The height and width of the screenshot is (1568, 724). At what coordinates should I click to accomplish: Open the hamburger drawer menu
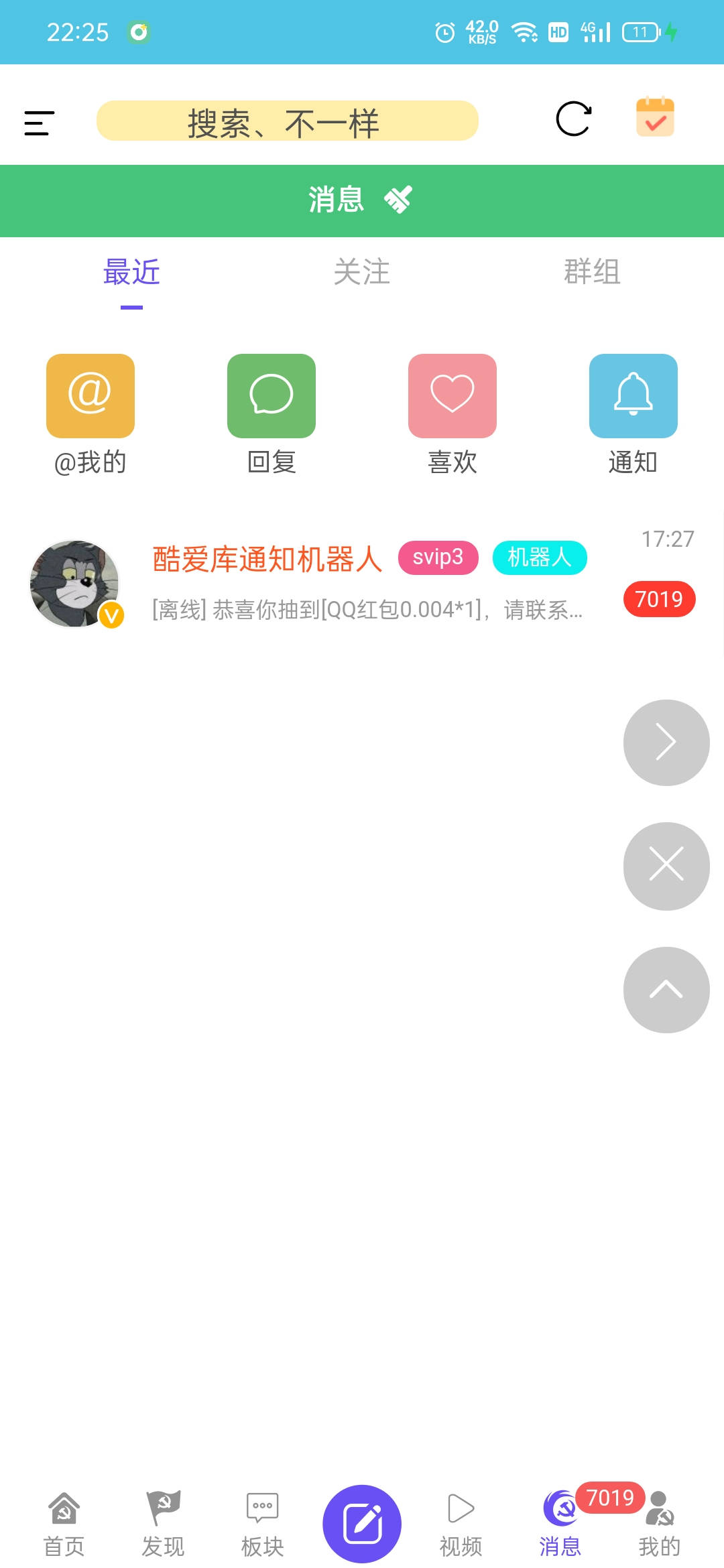coord(39,123)
